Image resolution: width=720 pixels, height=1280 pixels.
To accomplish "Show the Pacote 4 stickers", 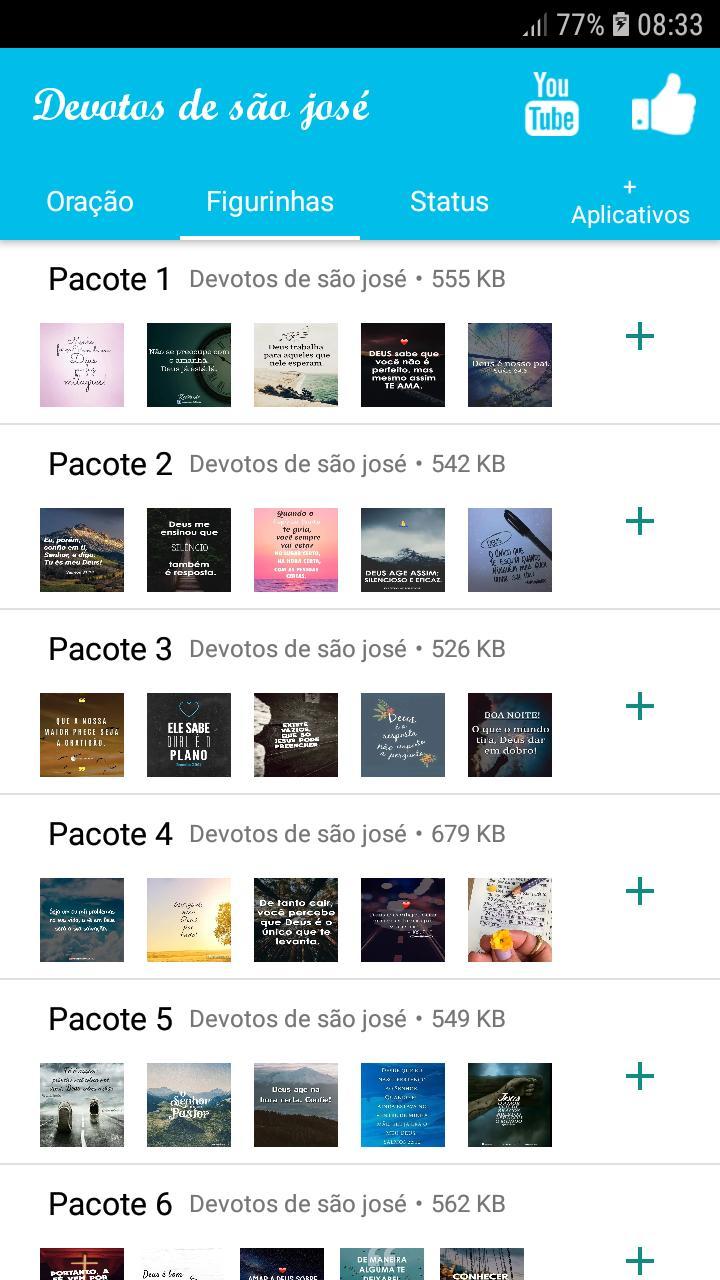I will pos(110,834).
